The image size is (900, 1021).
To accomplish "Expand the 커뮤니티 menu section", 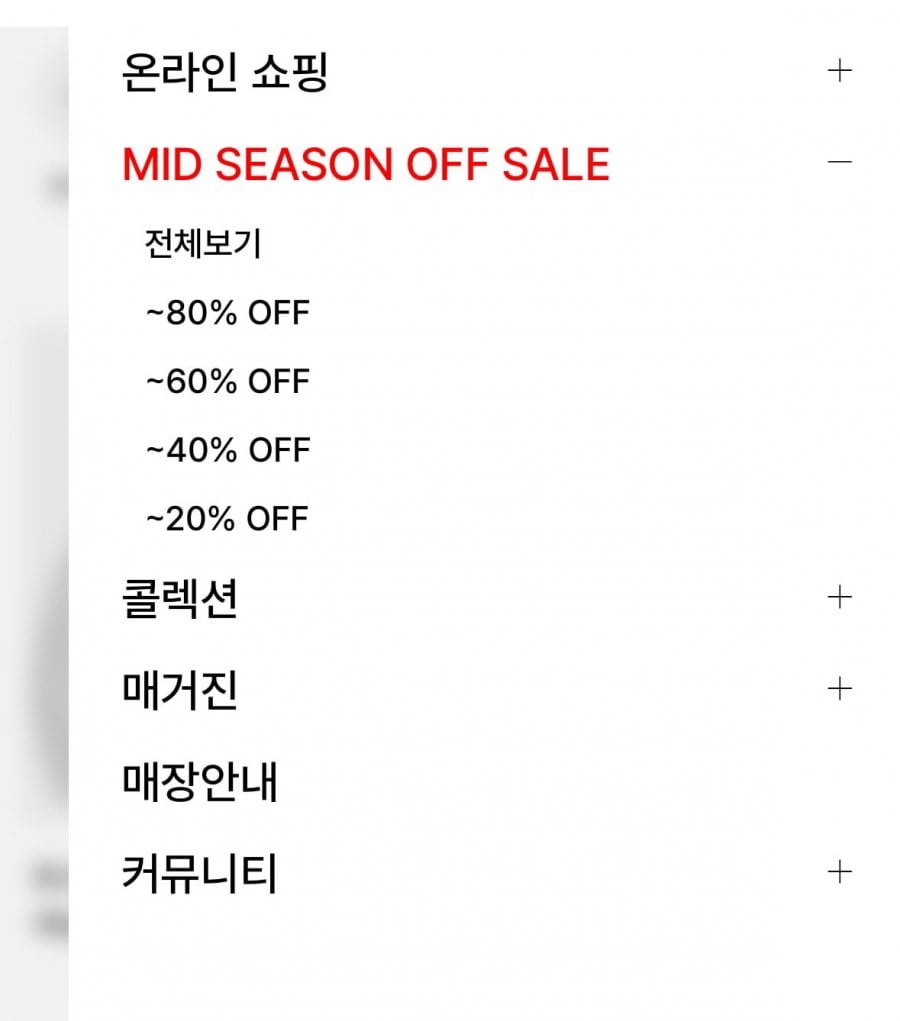I will click(840, 872).
